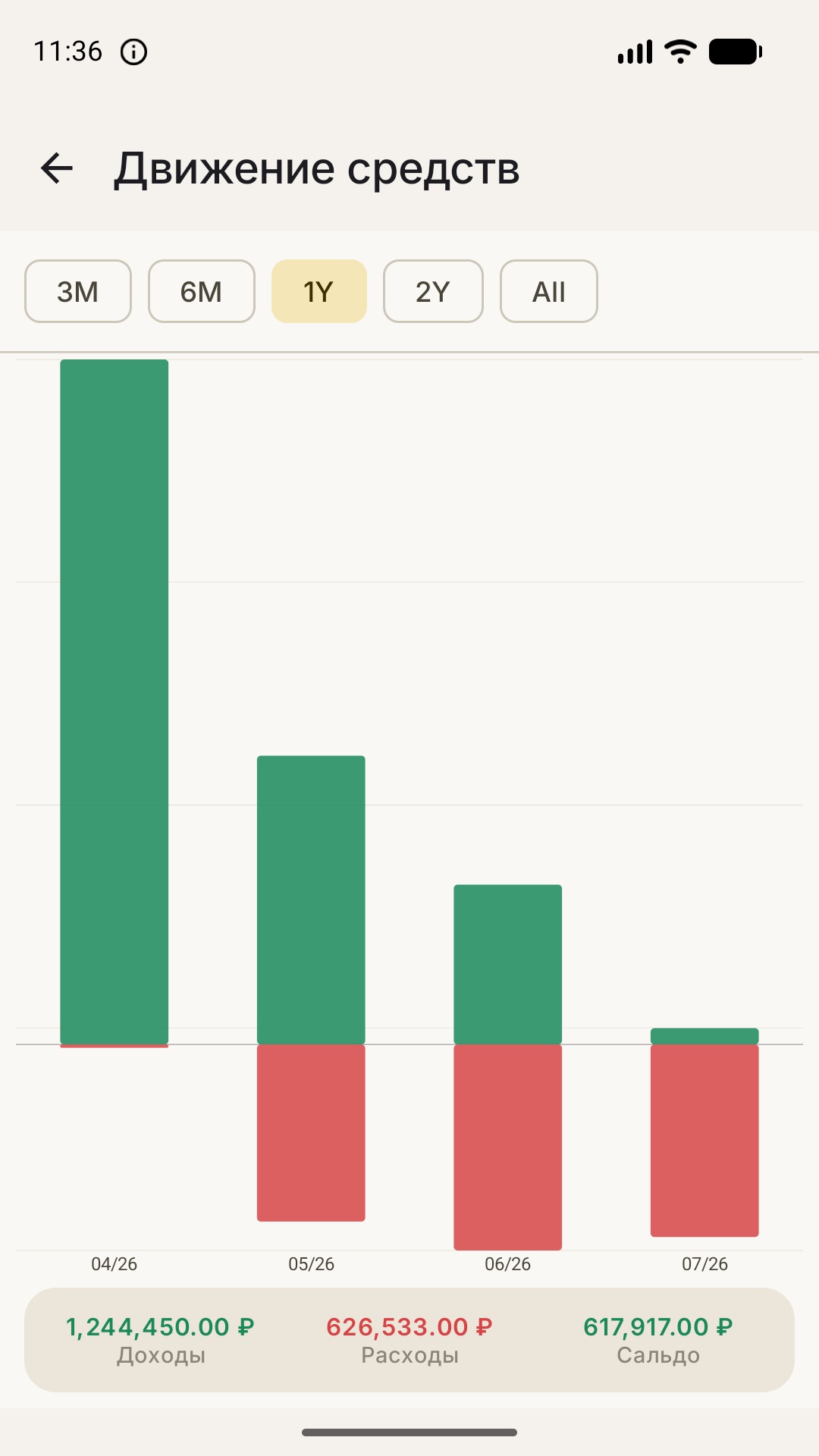Choose the 2Y time range
The image size is (819, 1456).
coord(433,291)
